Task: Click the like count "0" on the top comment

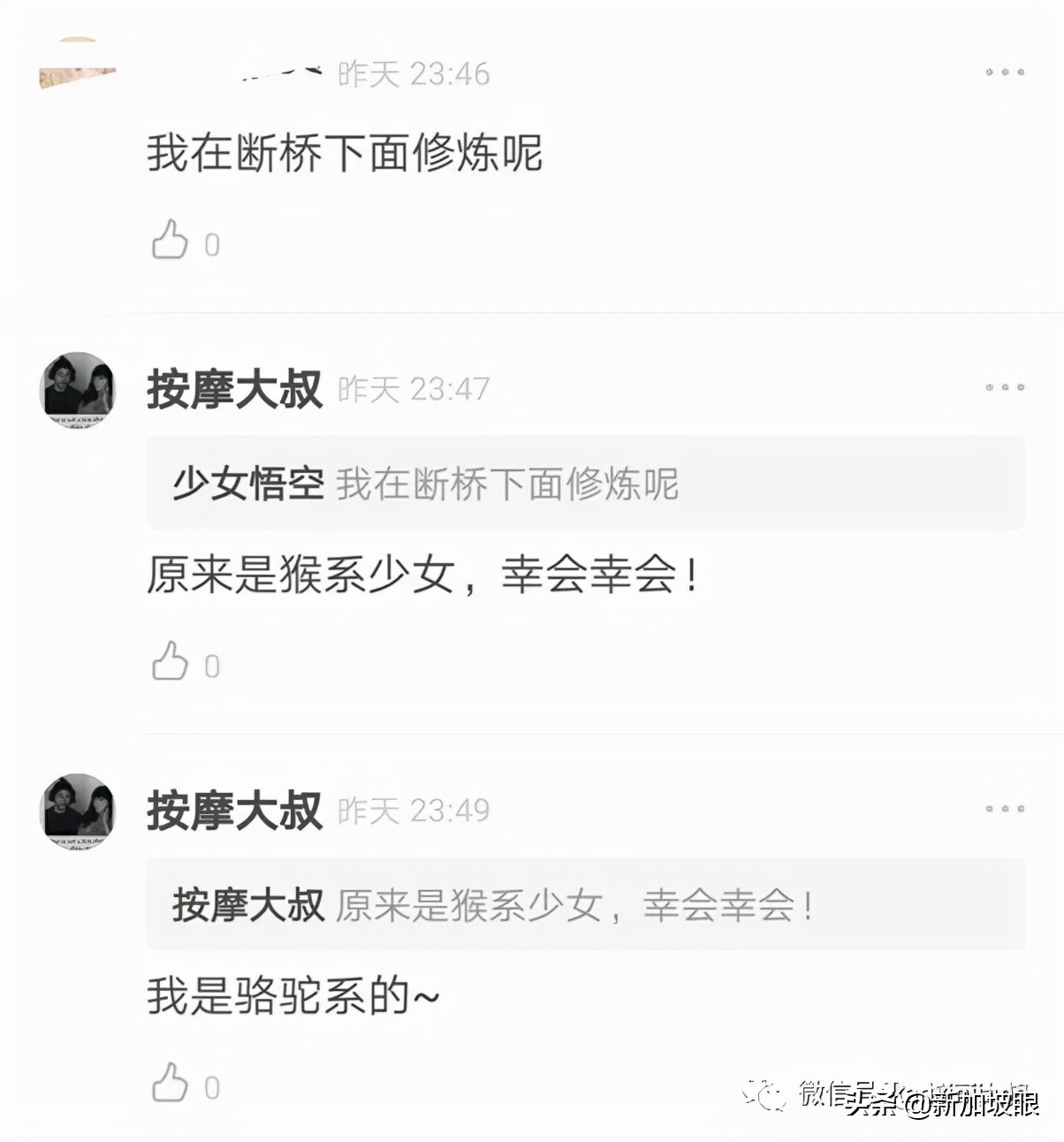Action: click(x=210, y=246)
